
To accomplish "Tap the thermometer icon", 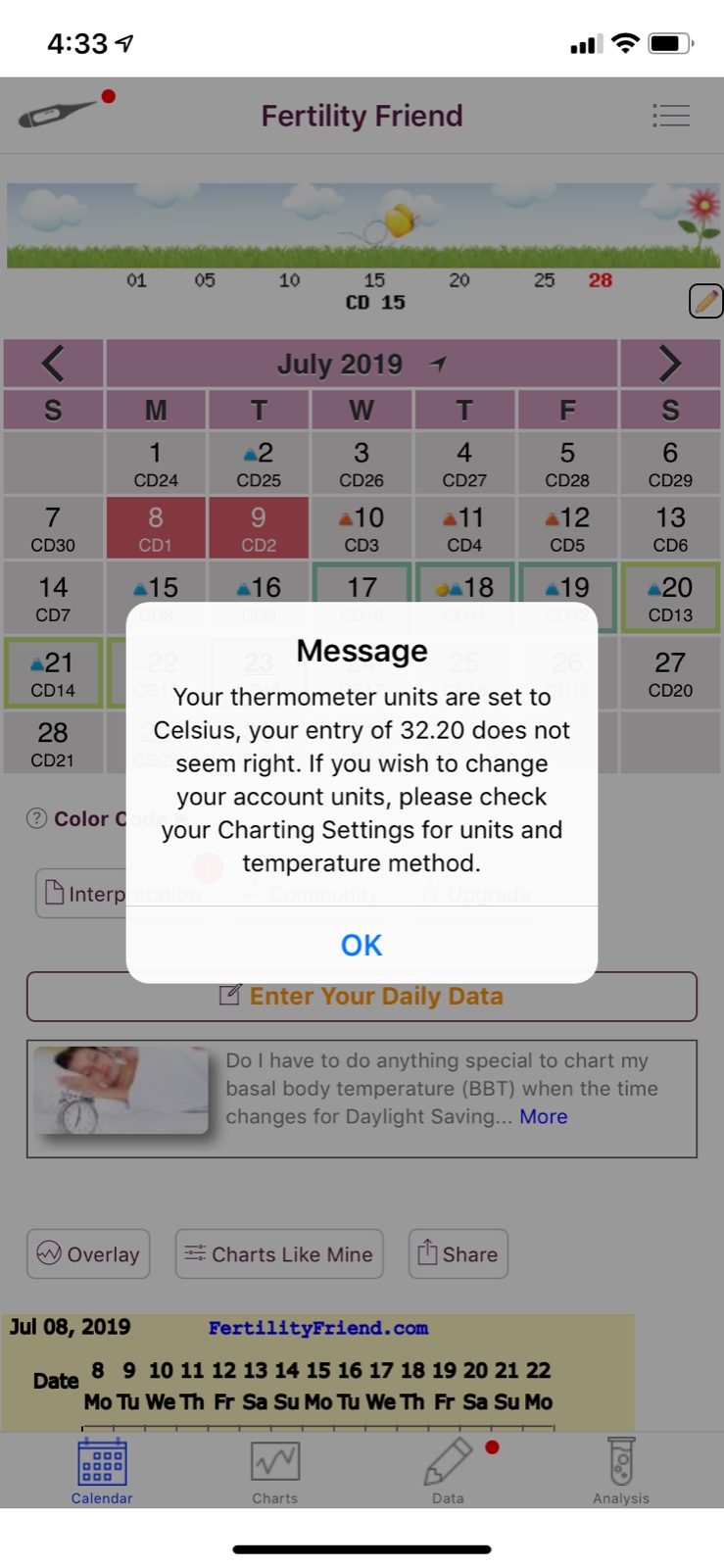I will (x=57, y=115).
